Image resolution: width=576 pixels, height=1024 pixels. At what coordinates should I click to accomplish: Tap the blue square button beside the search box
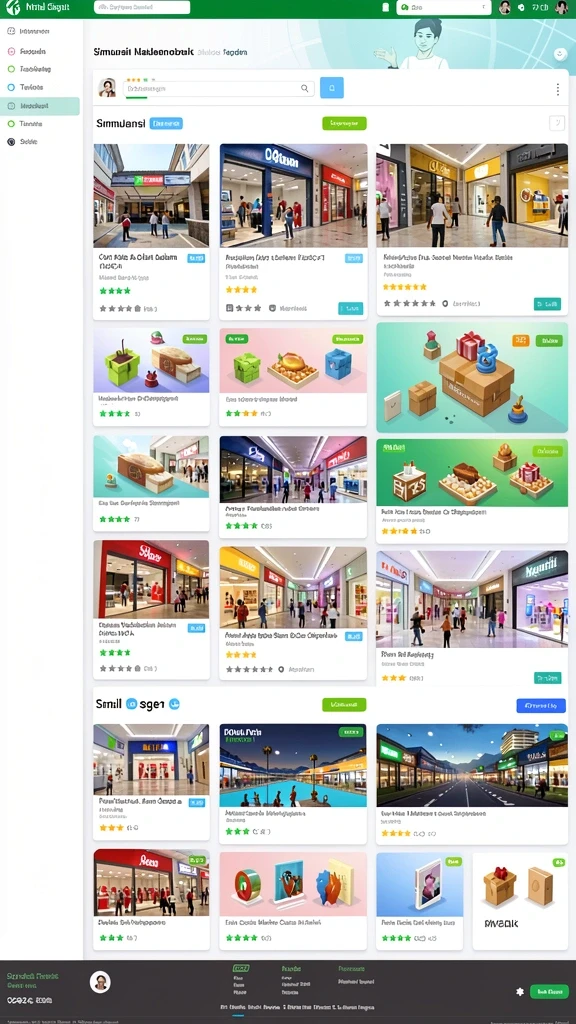[x=332, y=88]
